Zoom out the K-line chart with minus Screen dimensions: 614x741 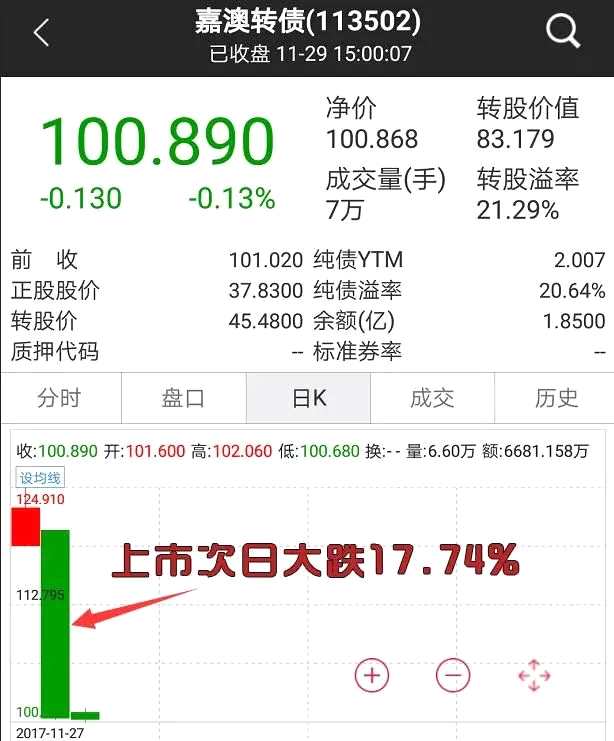(453, 676)
